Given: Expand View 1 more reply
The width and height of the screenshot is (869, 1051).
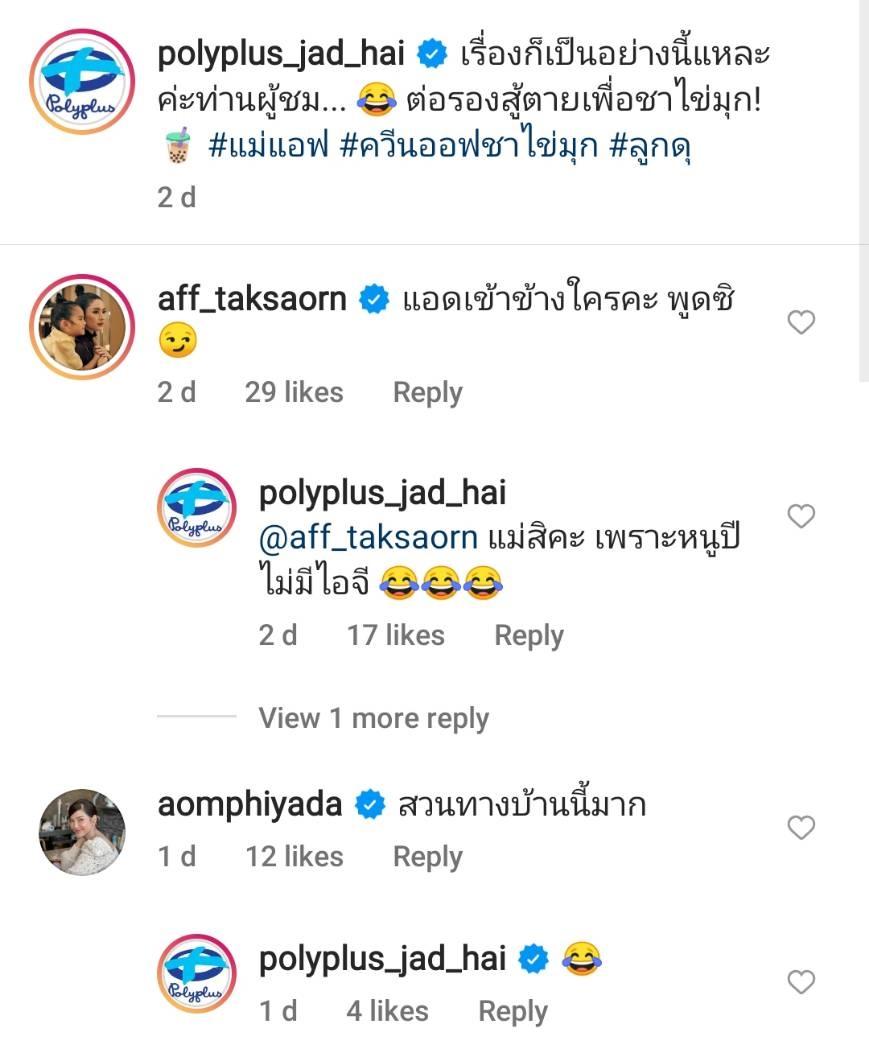Looking at the screenshot, I should [373, 718].
